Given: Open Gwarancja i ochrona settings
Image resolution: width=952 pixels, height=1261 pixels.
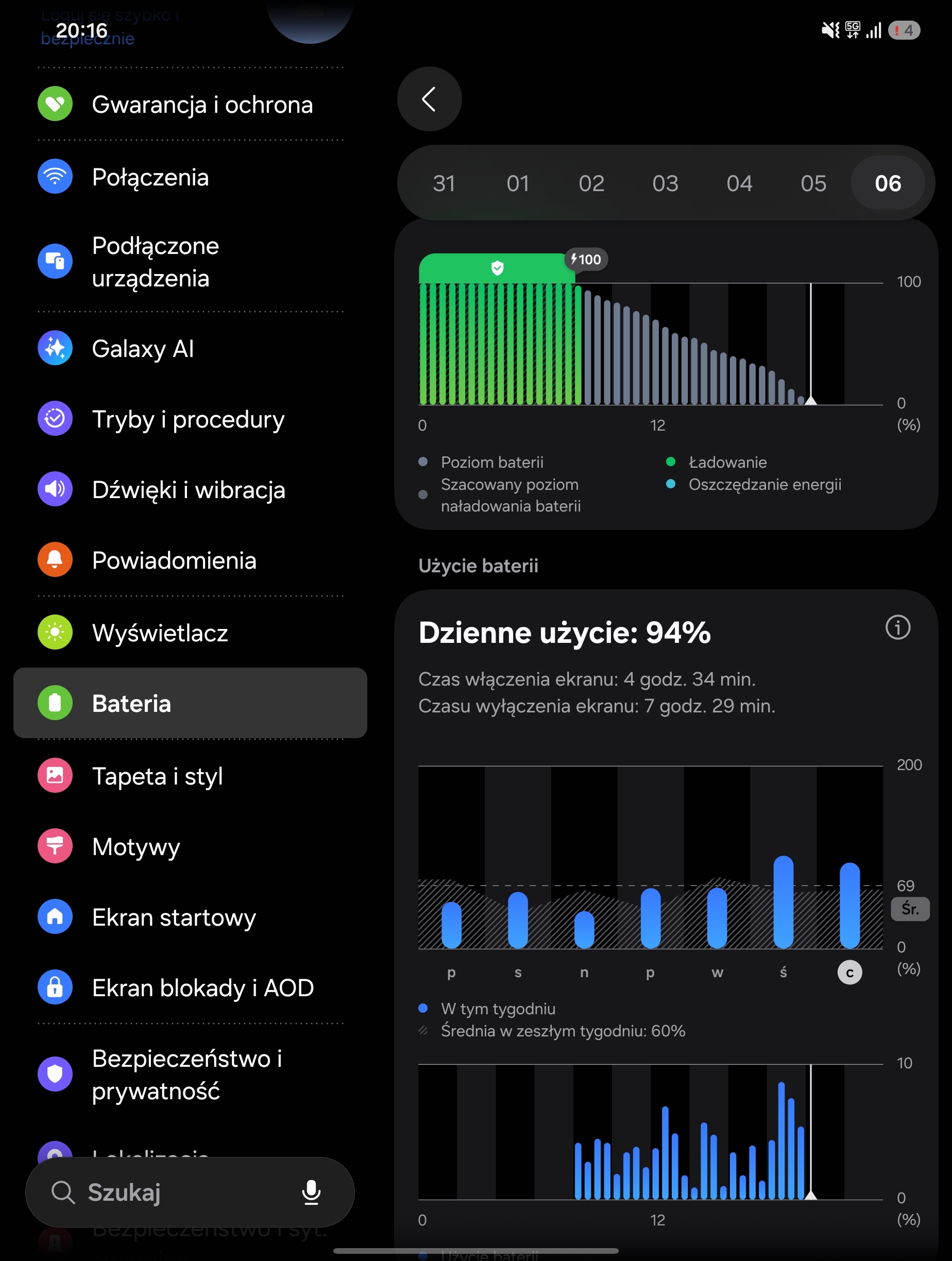Looking at the screenshot, I should click(x=191, y=105).
